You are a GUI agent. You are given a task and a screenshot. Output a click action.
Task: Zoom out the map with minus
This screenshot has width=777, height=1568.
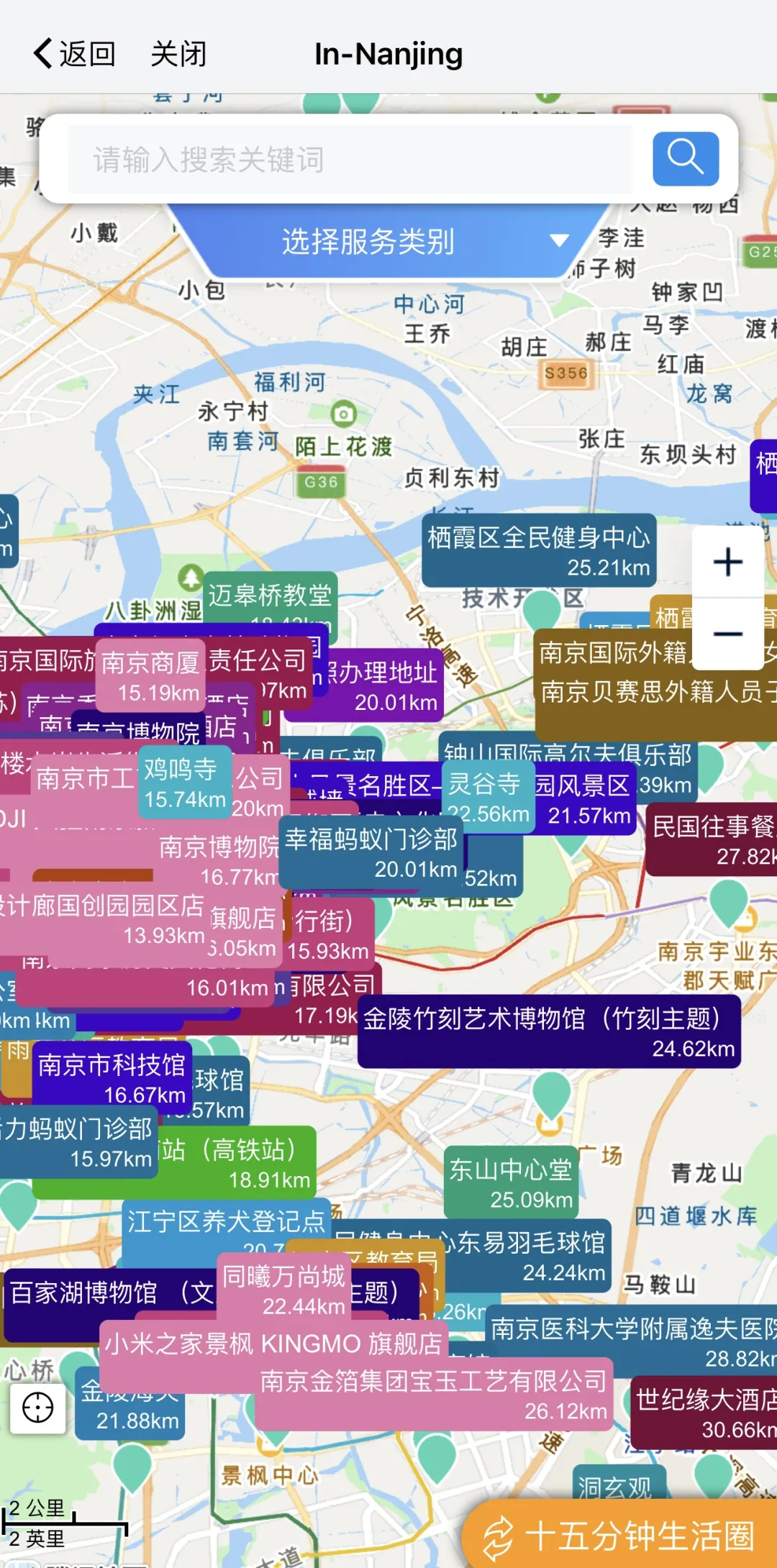point(727,634)
